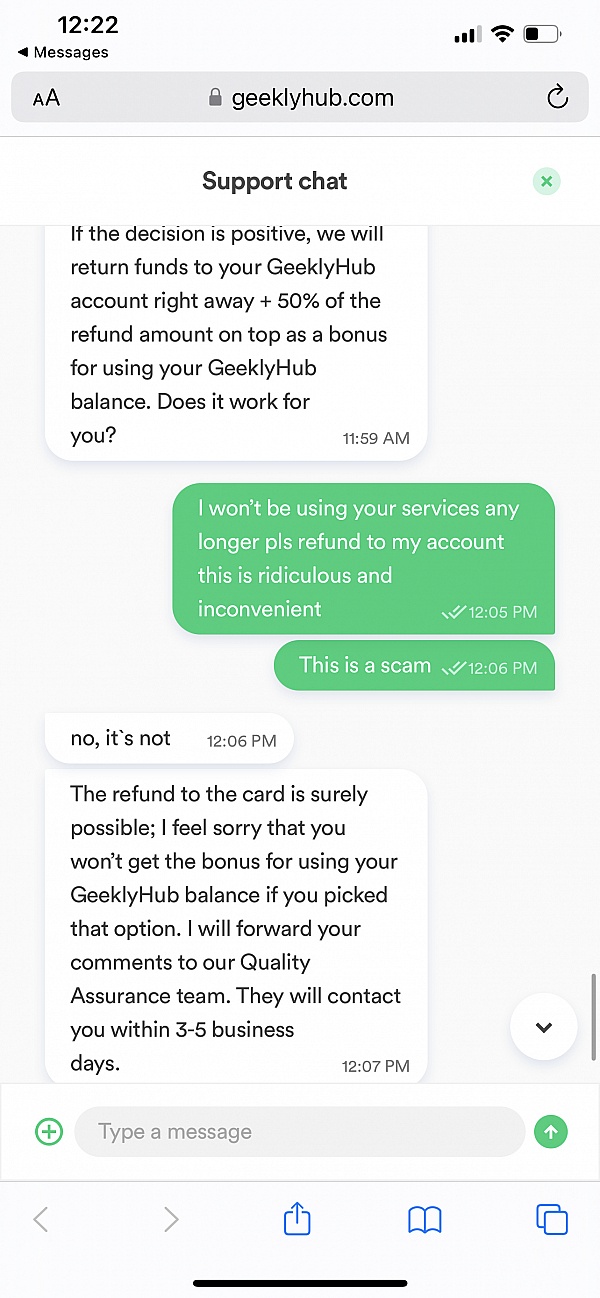
Task: Return to the Messages app
Action: [x=64, y=52]
